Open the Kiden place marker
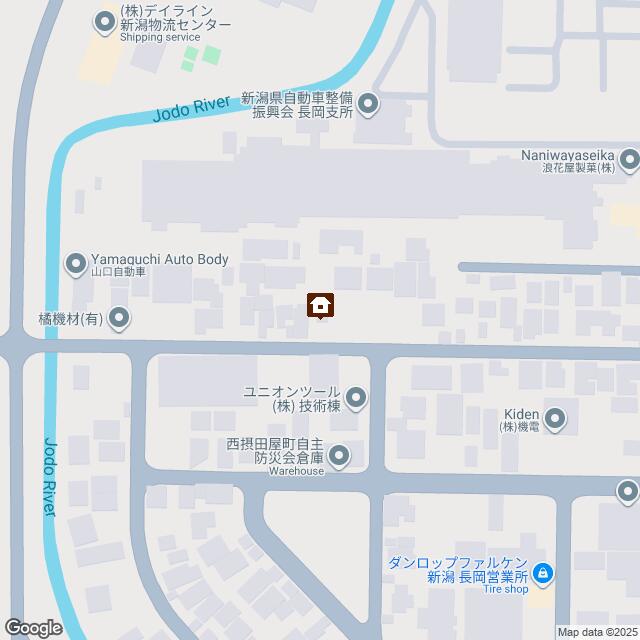This screenshot has height=640, width=640. coord(556,419)
